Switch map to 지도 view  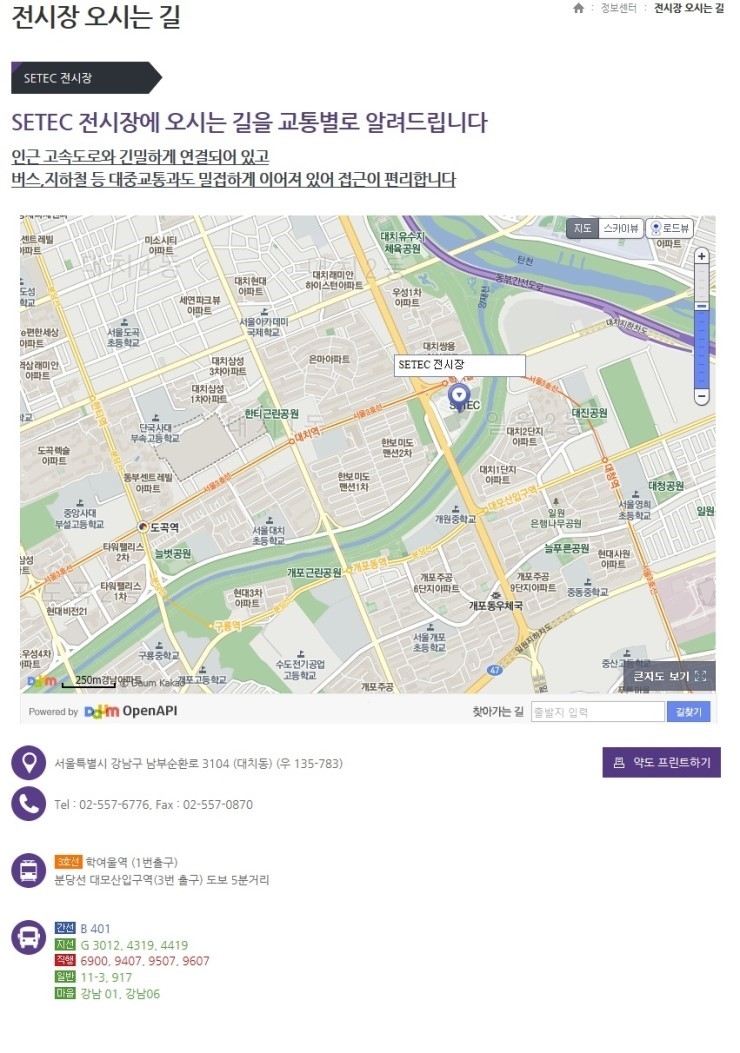click(x=582, y=228)
